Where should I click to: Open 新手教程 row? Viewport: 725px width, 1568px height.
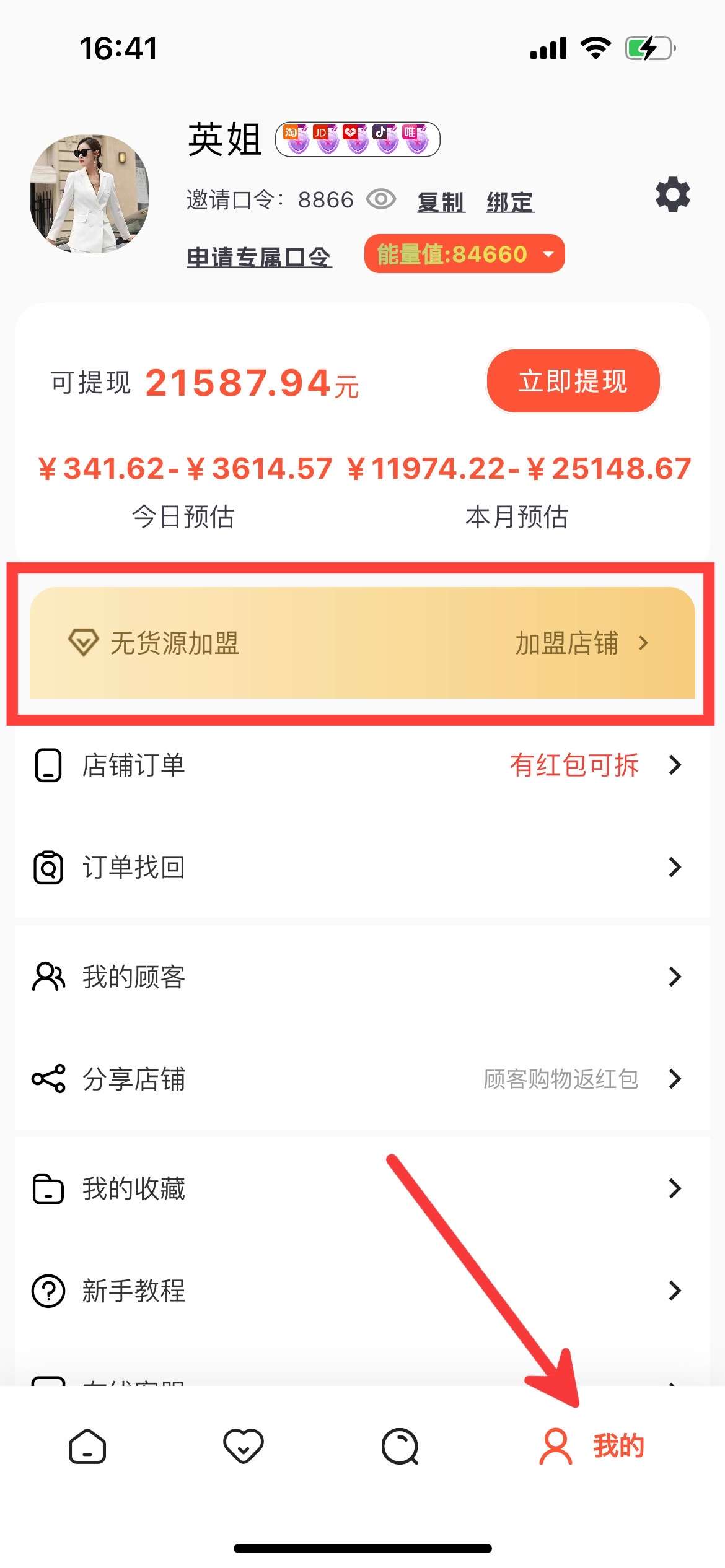point(362,1291)
